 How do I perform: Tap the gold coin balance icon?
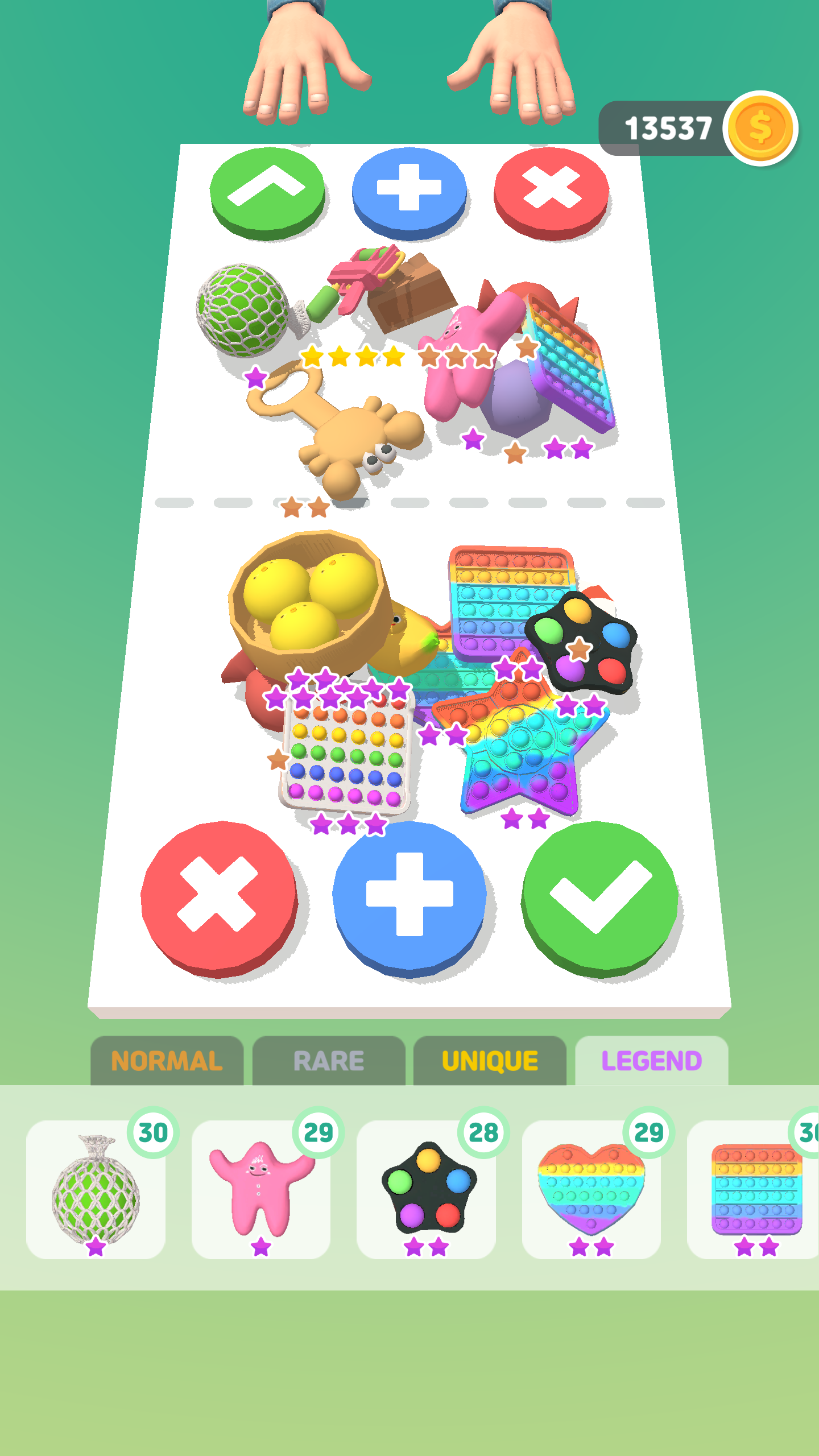[760, 129]
